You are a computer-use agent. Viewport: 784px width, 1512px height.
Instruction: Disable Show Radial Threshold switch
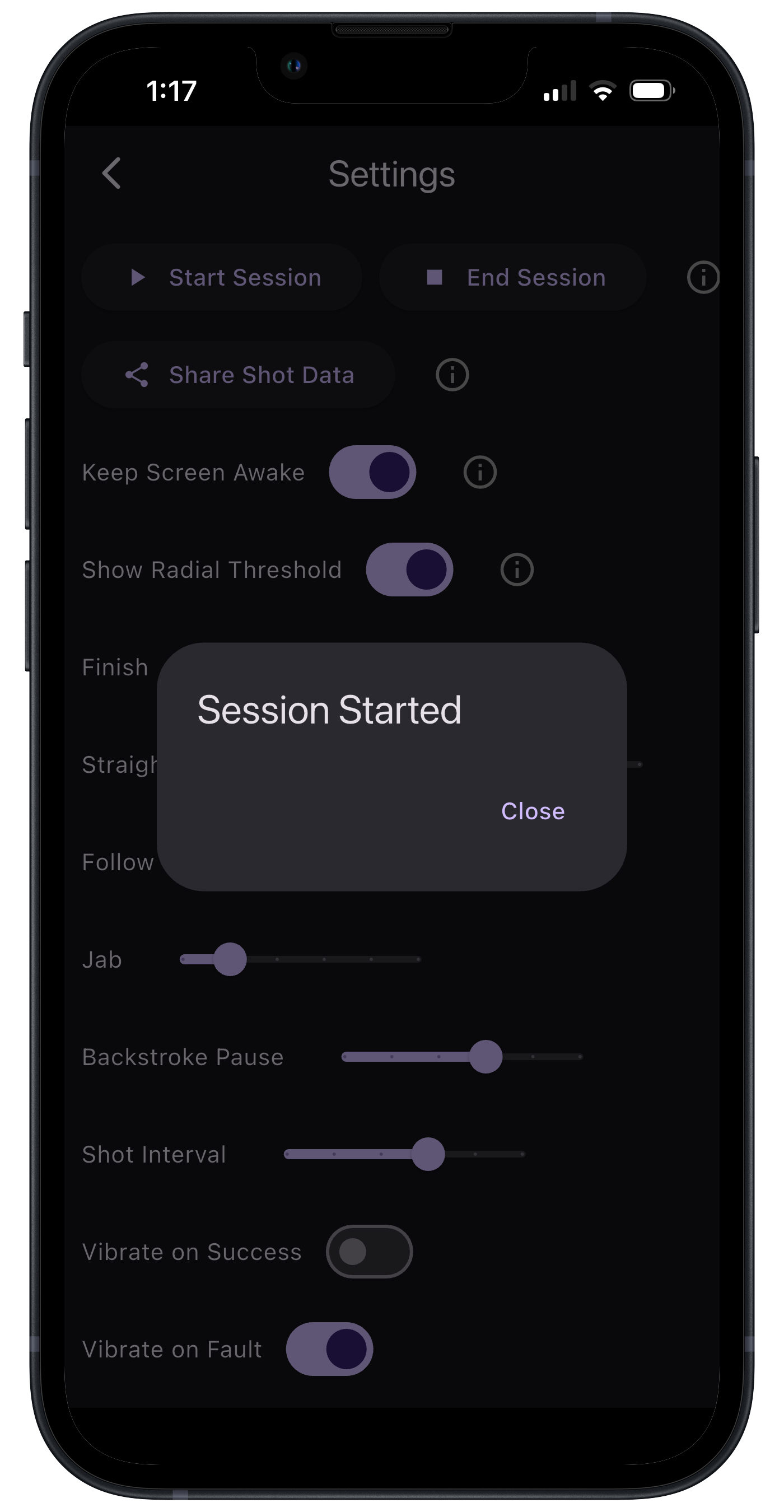click(x=409, y=570)
